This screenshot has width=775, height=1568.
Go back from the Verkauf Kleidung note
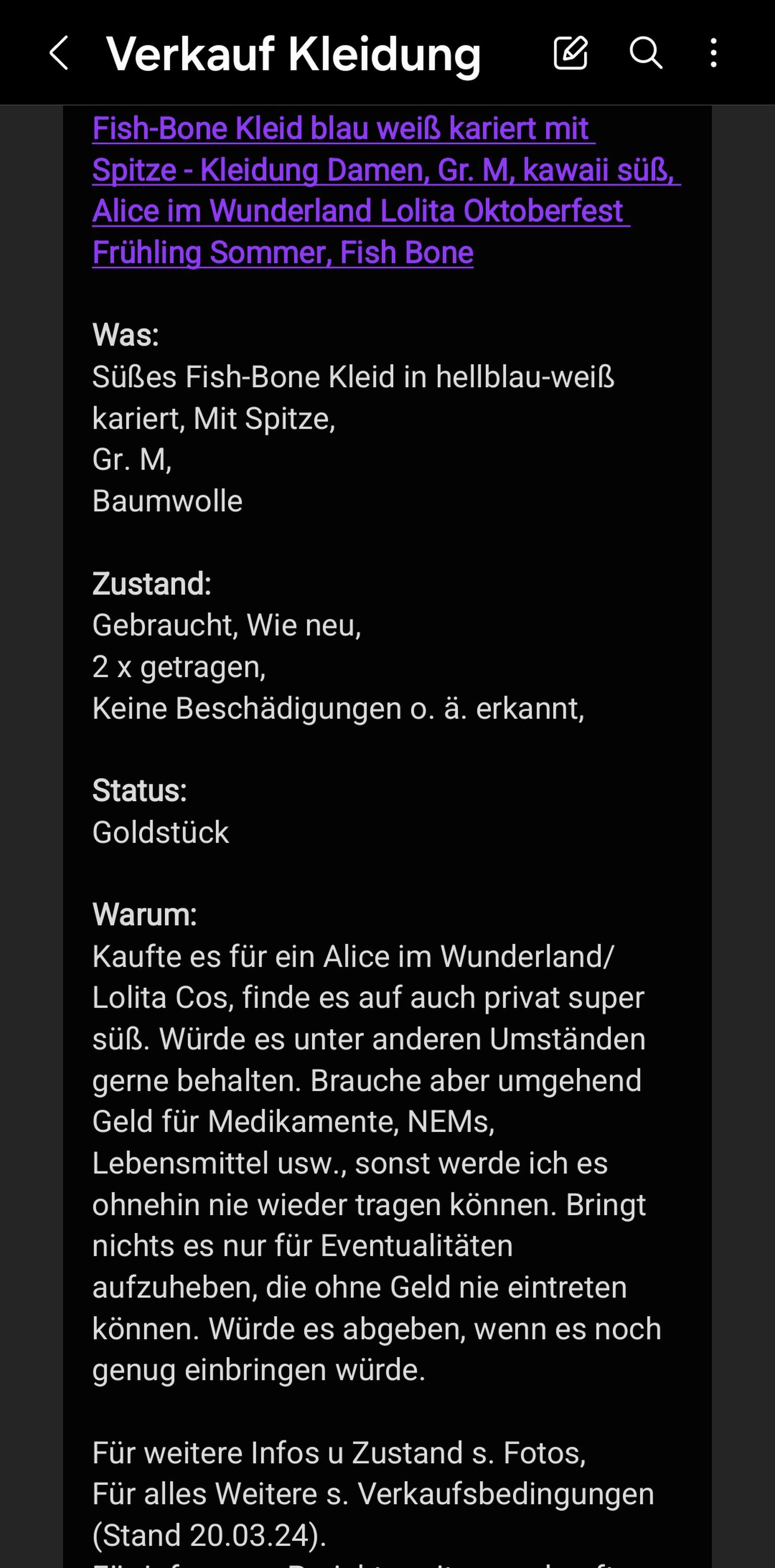pos(59,53)
